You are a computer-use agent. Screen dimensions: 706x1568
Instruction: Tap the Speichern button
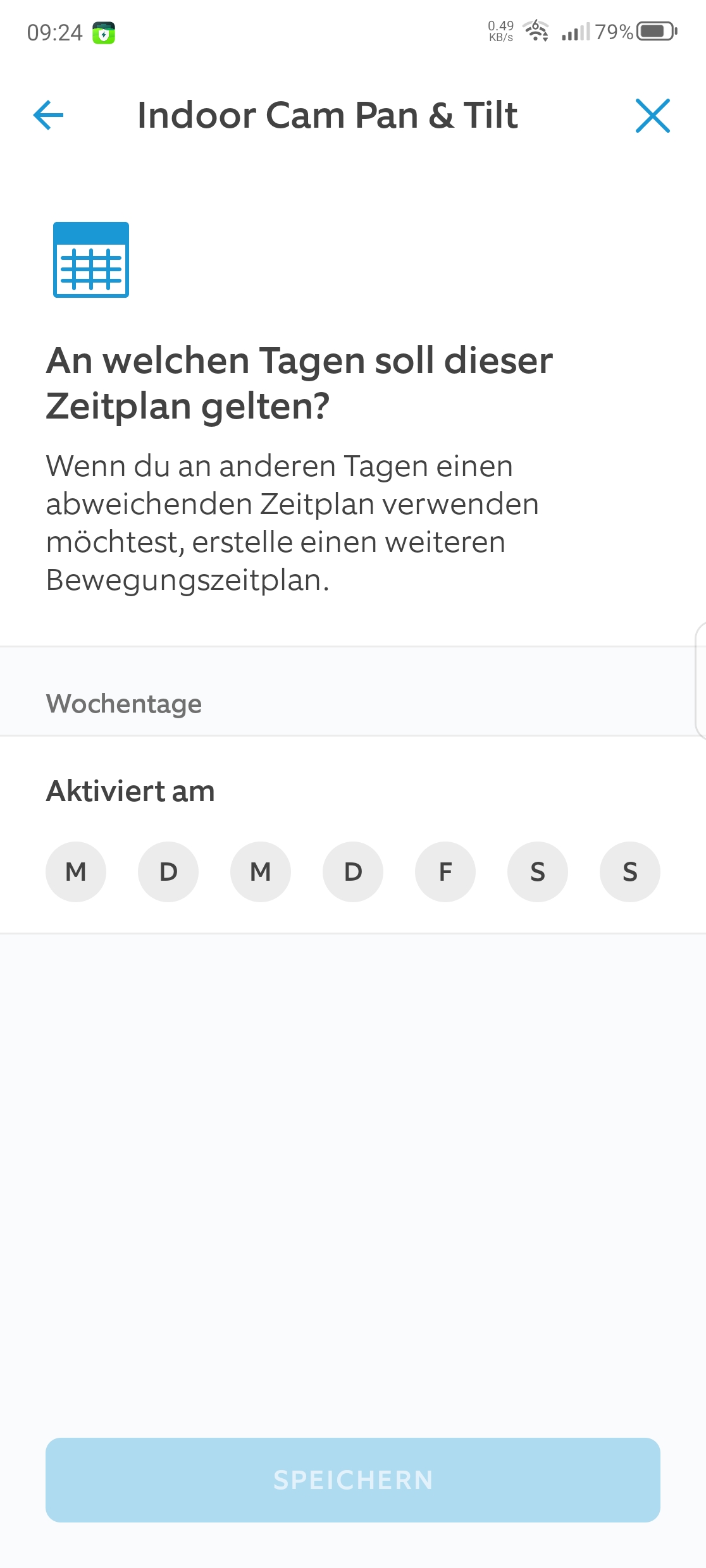click(353, 1480)
